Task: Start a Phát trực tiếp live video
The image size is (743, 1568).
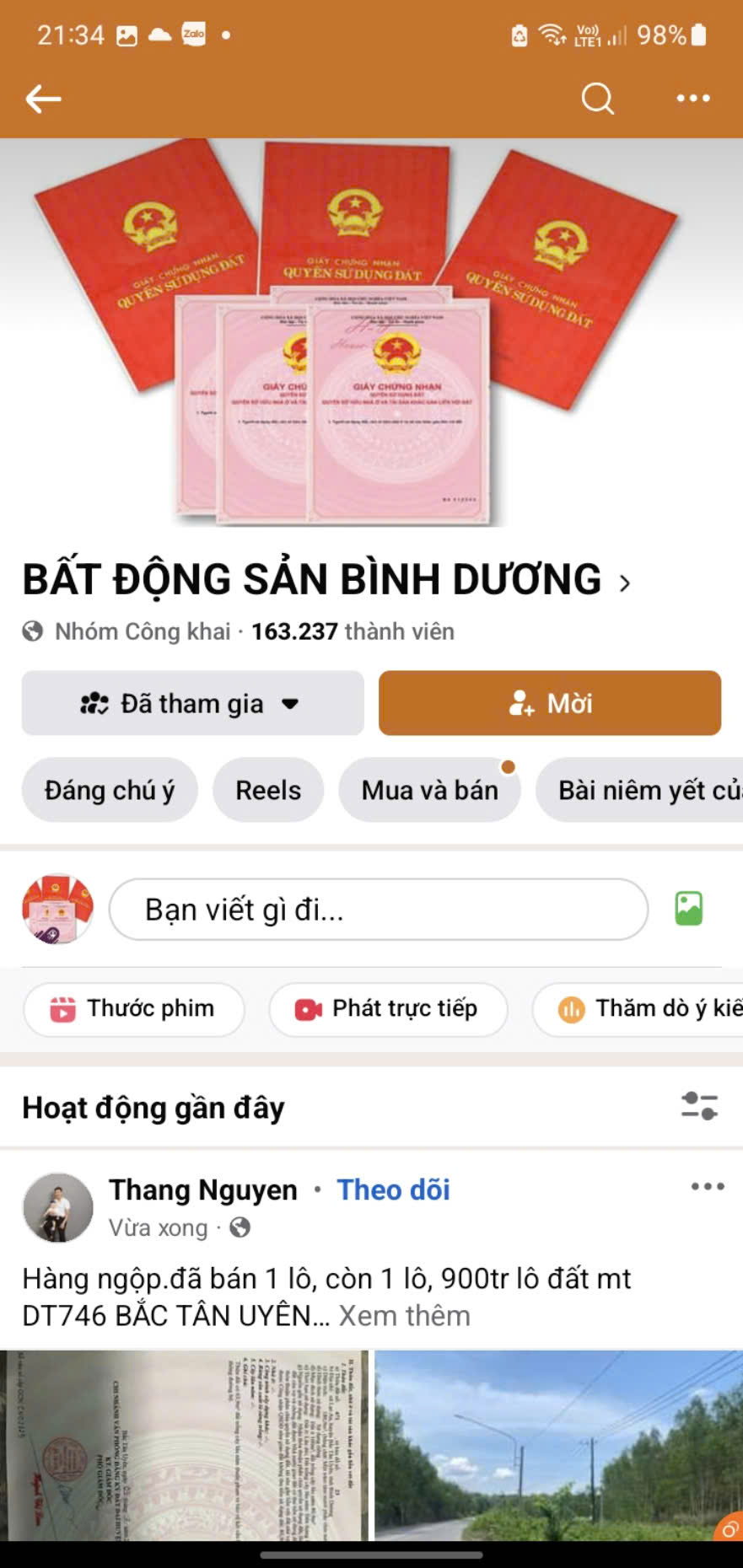Action: (x=388, y=1008)
